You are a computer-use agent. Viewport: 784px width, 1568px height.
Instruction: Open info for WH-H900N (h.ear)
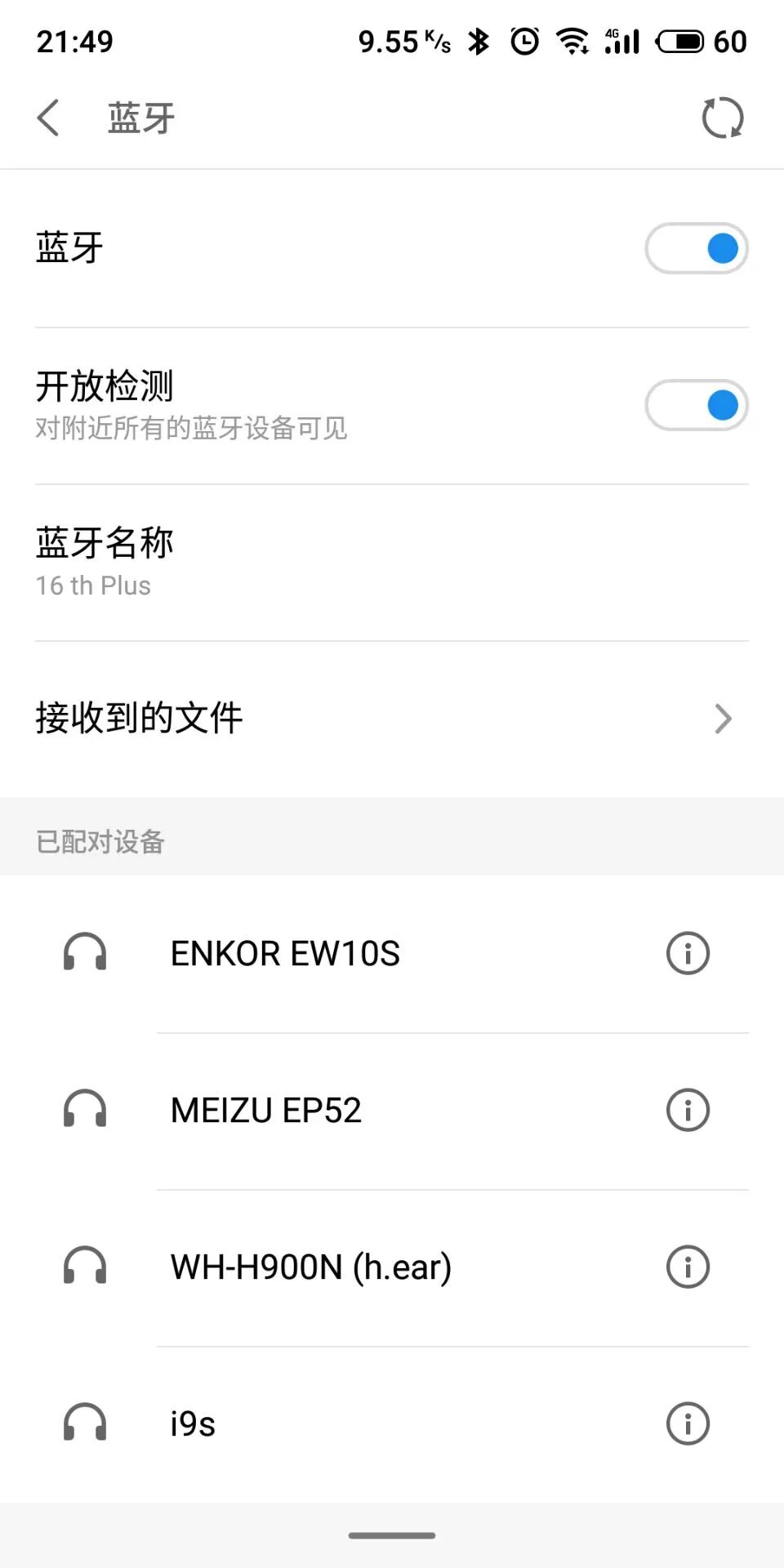688,1267
